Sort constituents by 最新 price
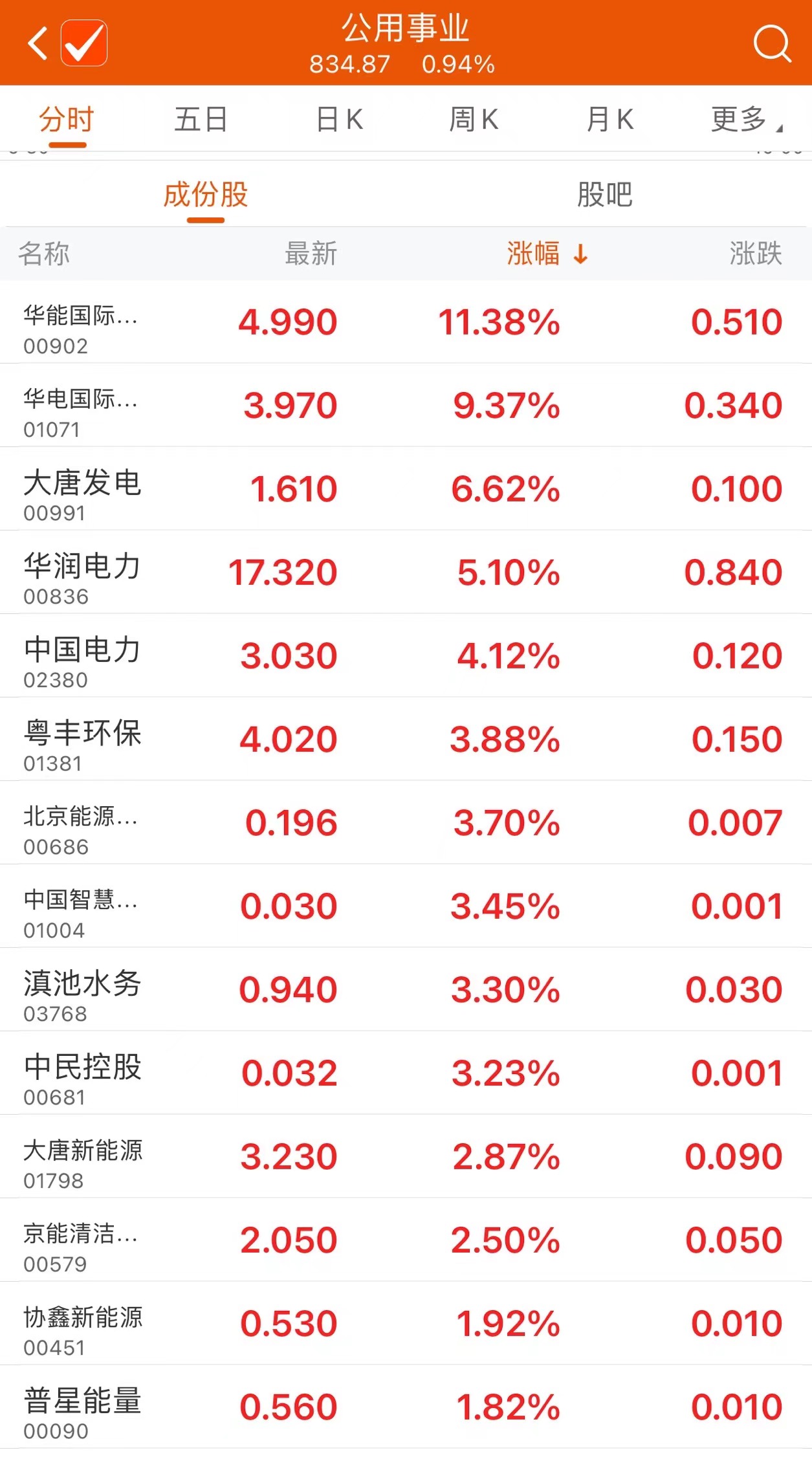Screen dimensions: 812x1459 (311, 254)
